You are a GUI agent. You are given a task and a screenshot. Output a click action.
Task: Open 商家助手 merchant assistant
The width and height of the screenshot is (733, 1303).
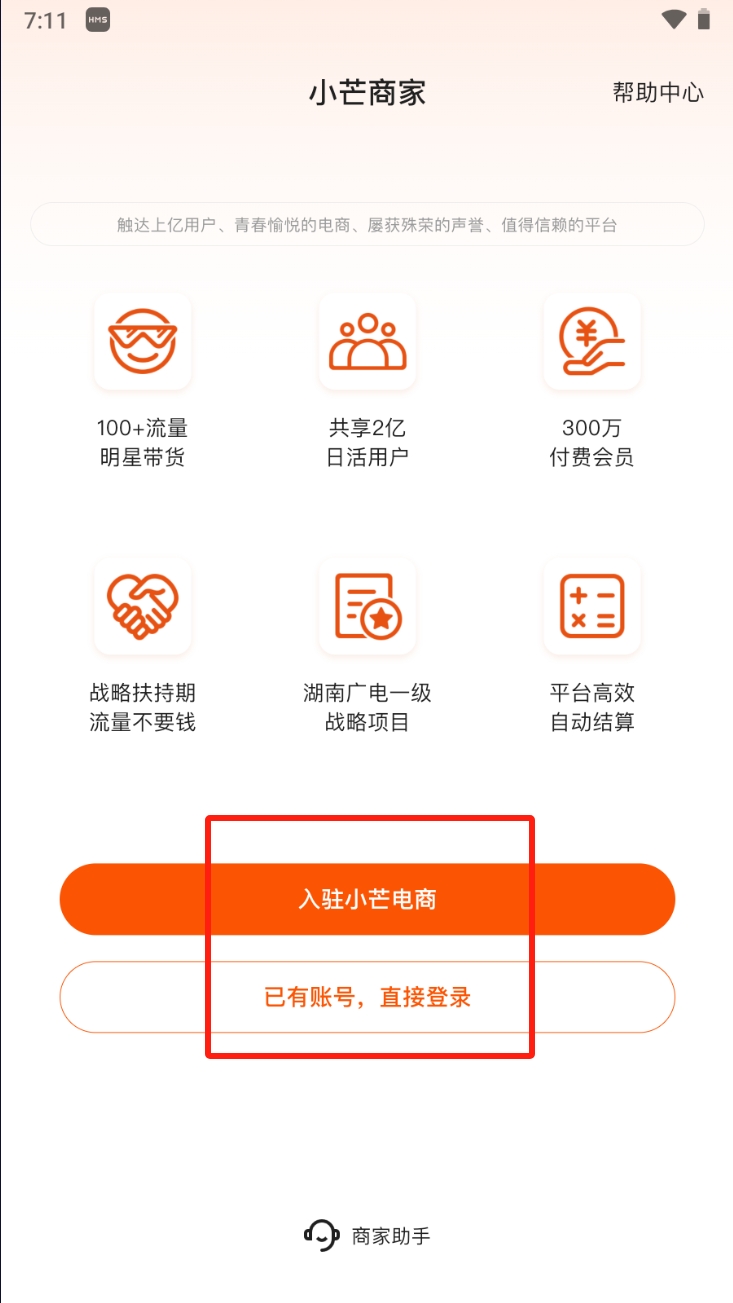[367, 1236]
